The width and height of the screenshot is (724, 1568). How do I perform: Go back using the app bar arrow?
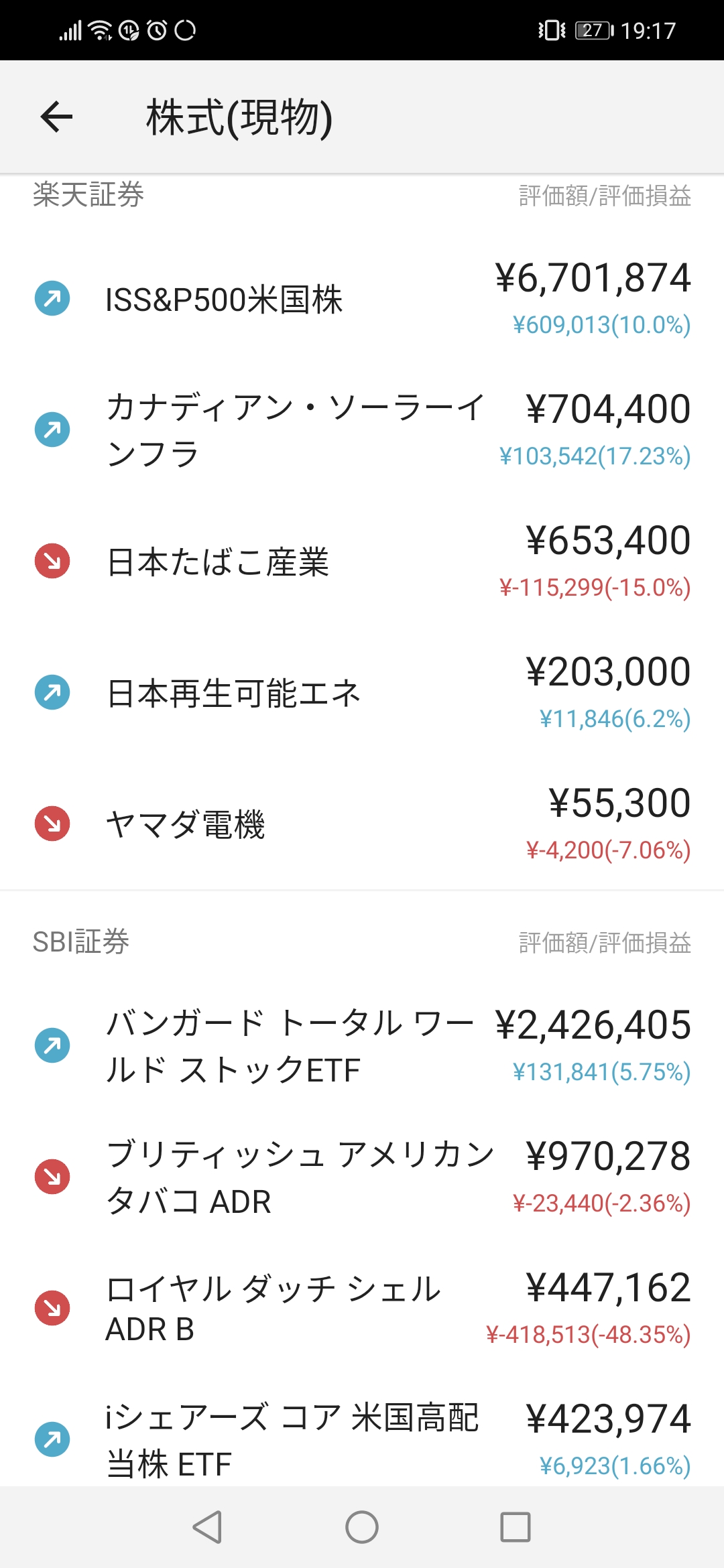point(56,117)
